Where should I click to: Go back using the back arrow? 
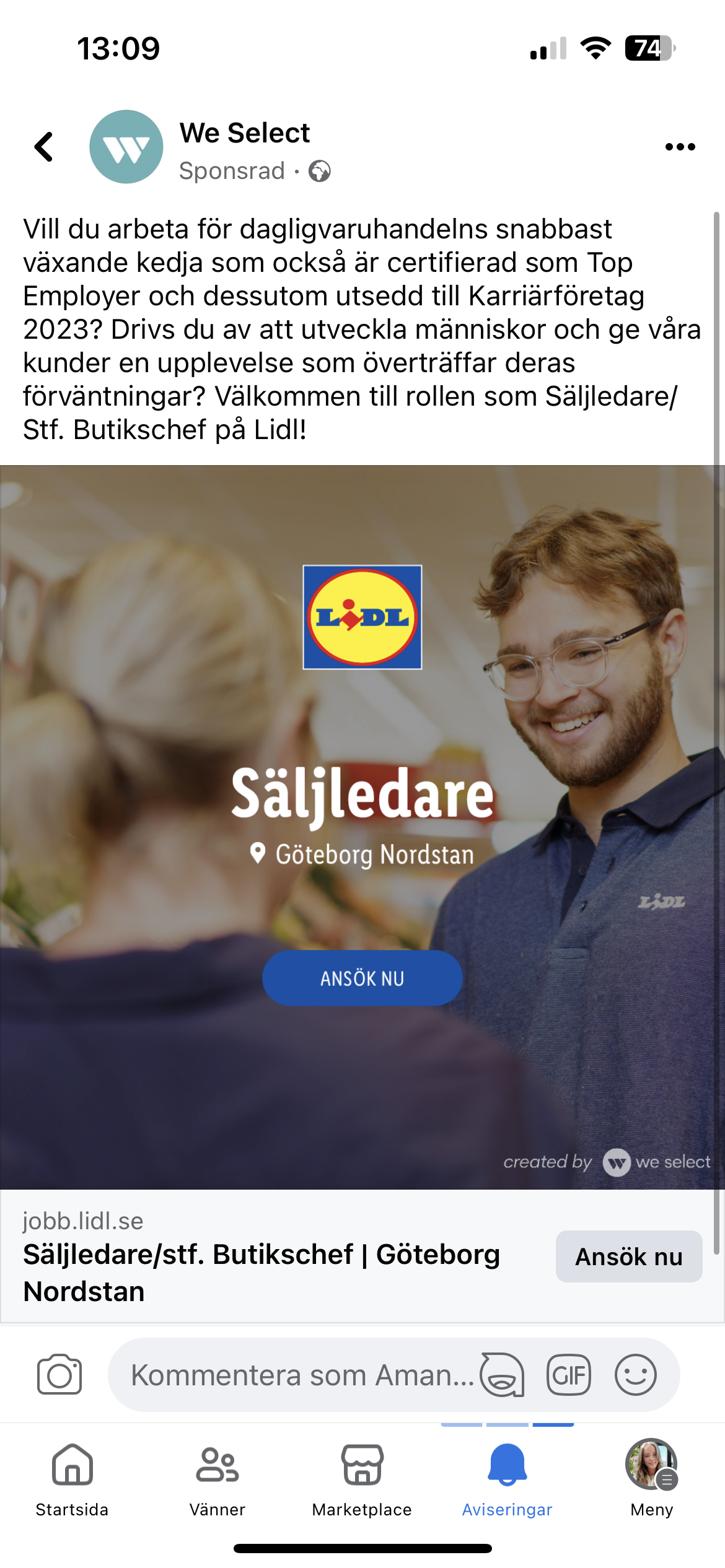43,147
